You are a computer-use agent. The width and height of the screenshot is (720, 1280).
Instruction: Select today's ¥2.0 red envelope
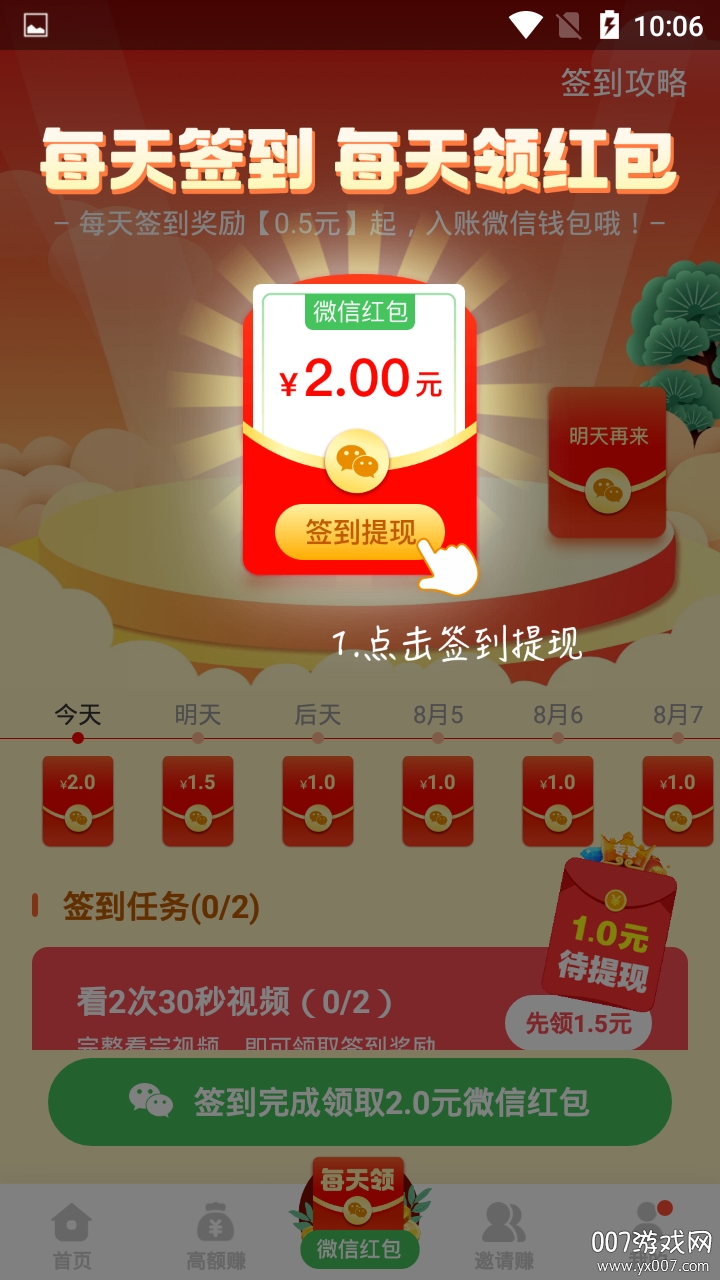coord(78,801)
